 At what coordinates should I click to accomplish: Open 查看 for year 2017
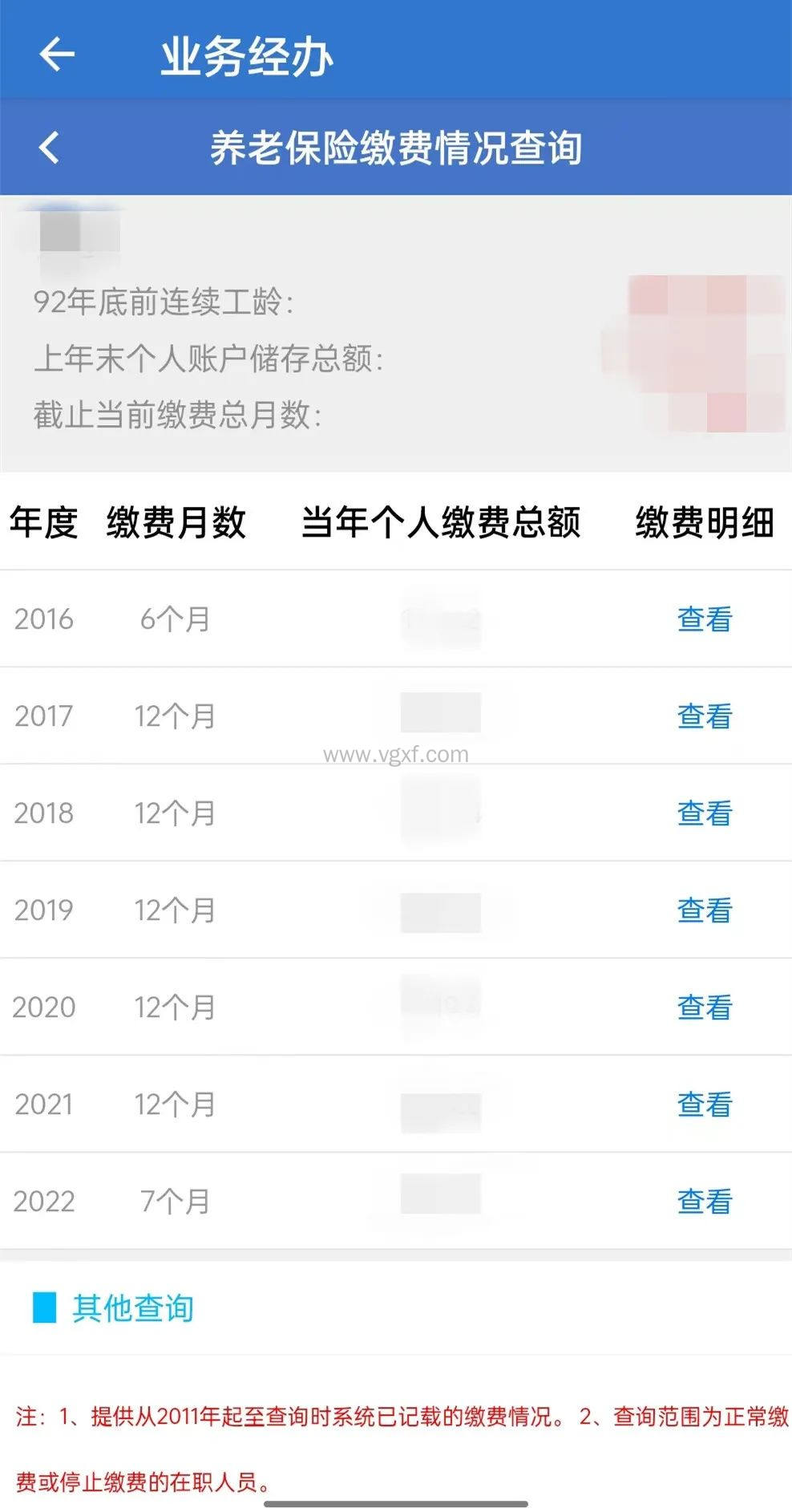click(x=704, y=716)
